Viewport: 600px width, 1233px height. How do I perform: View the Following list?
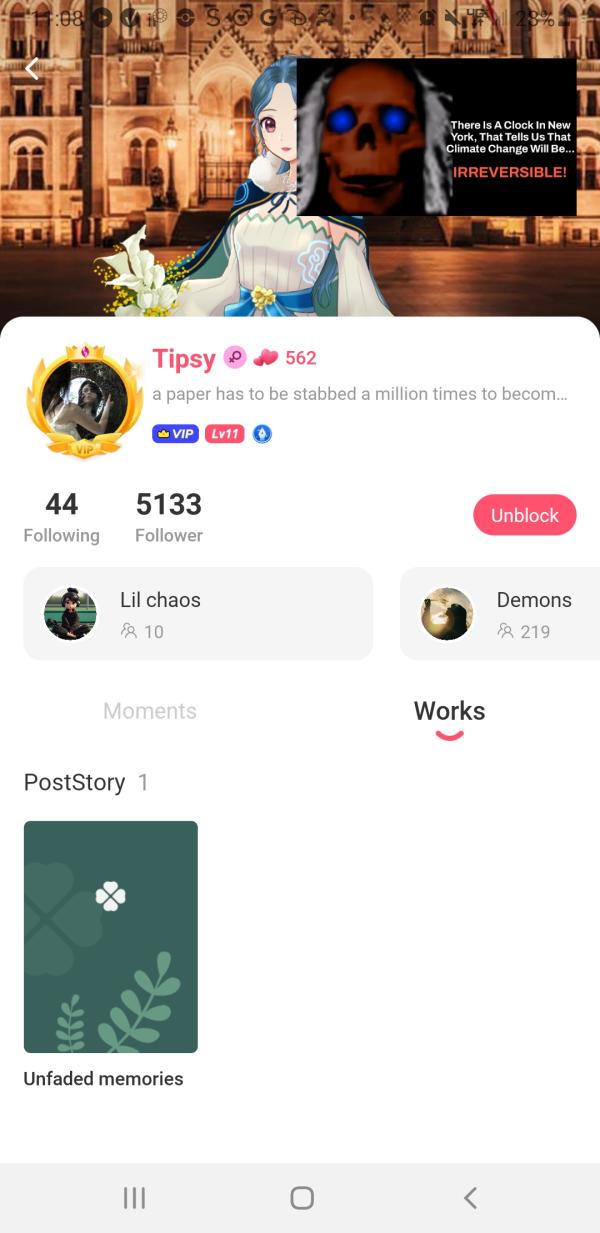click(x=61, y=517)
